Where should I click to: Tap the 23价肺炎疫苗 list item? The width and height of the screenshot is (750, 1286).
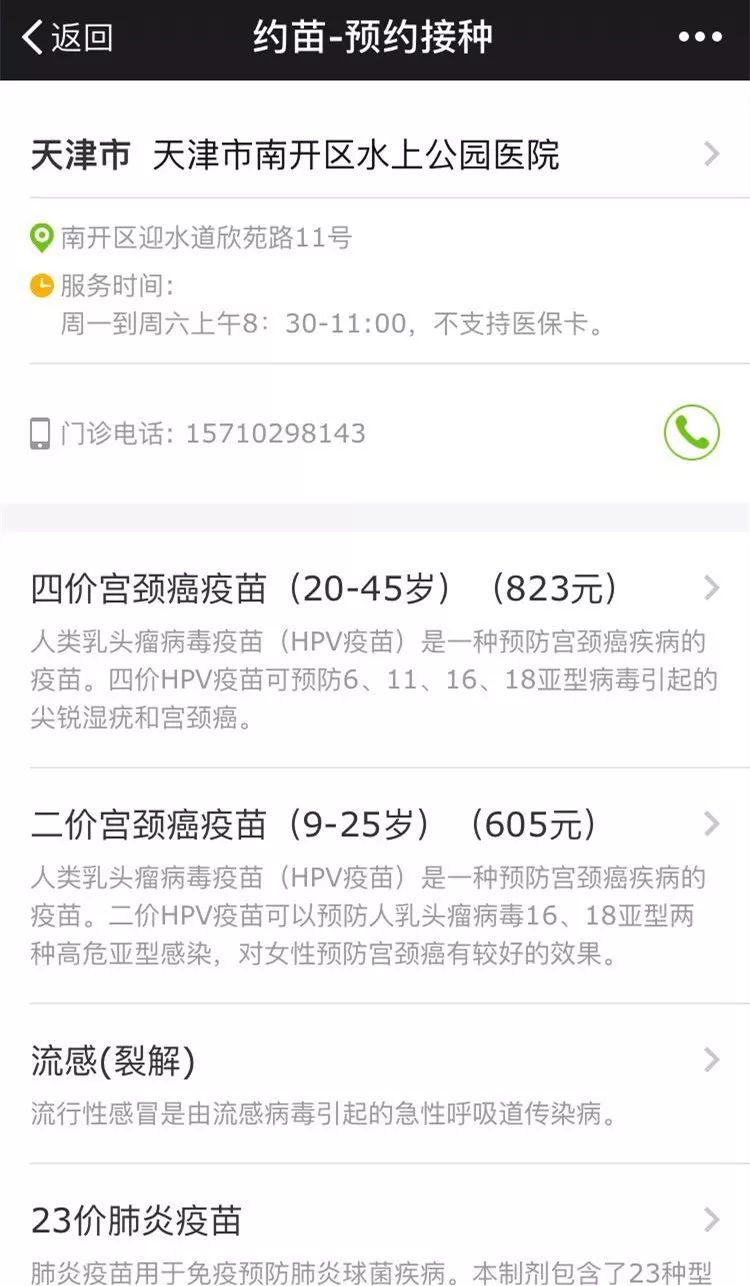137,1220
